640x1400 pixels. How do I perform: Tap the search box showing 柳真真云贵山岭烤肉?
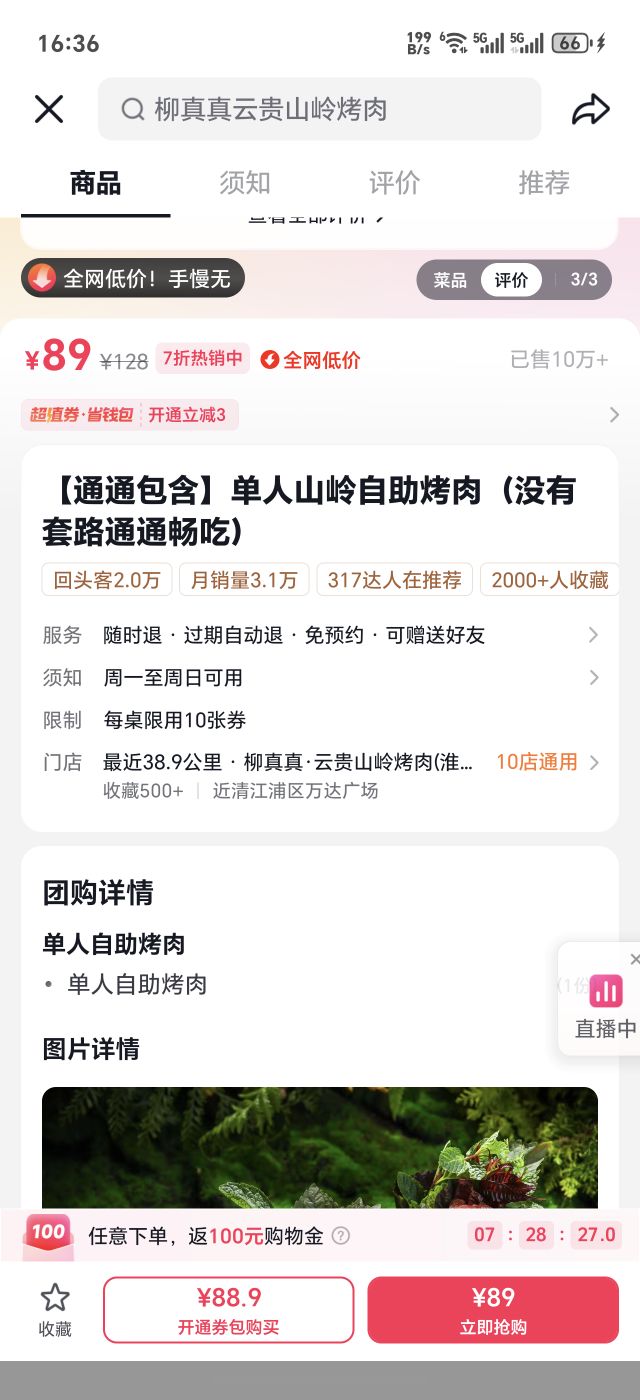pos(319,109)
